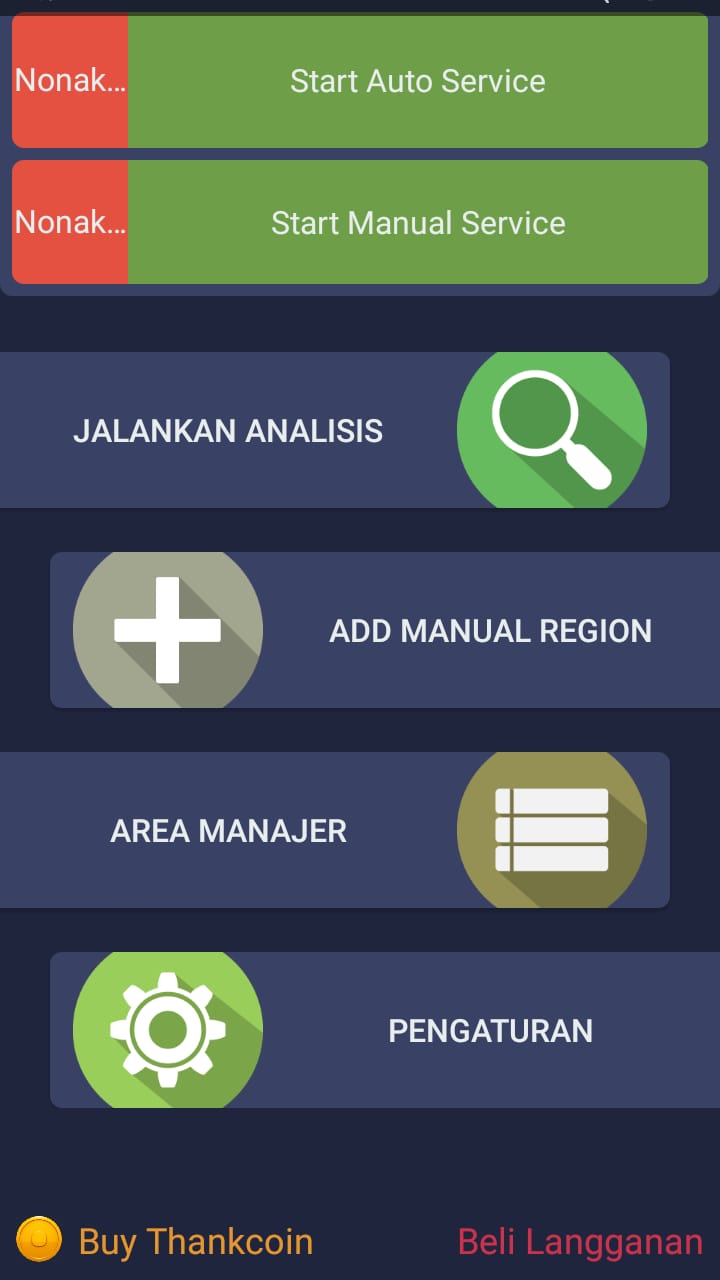Tap Buy Thankcoin link
The width and height of the screenshot is (720, 1280).
[195, 1242]
